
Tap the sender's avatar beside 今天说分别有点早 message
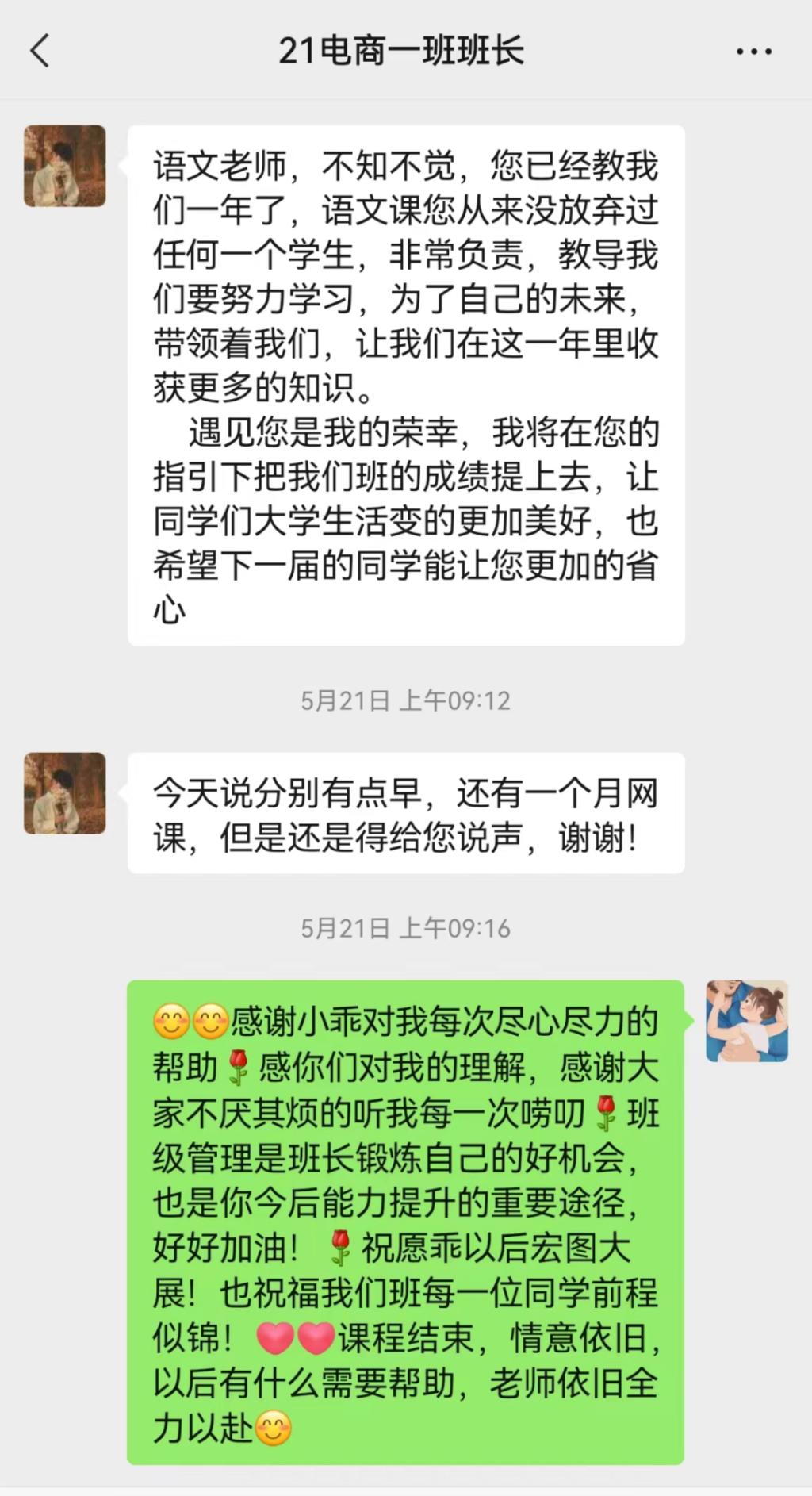tap(65, 793)
